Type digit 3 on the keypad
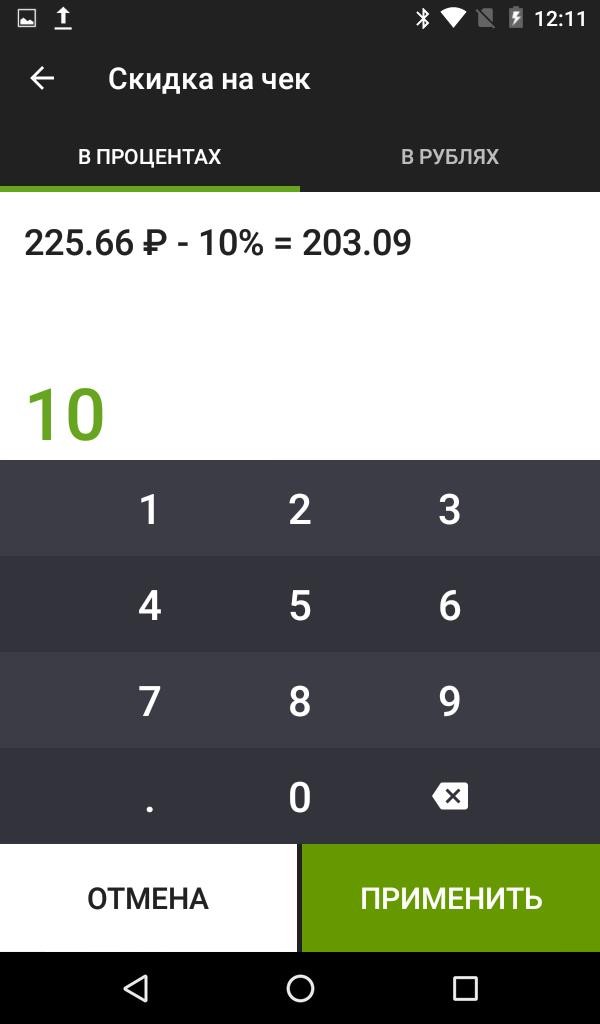600x1024 pixels. [x=450, y=508]
